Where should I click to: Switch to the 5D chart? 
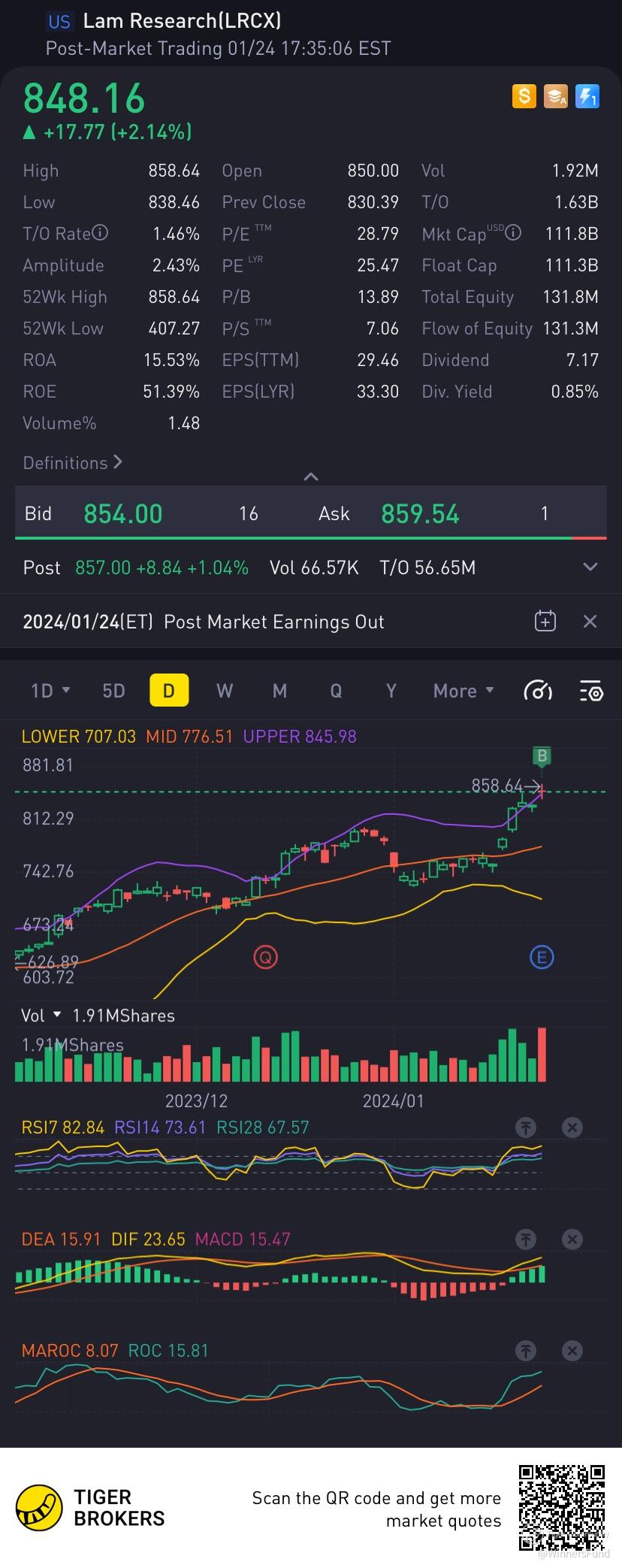tap(113, 691)
